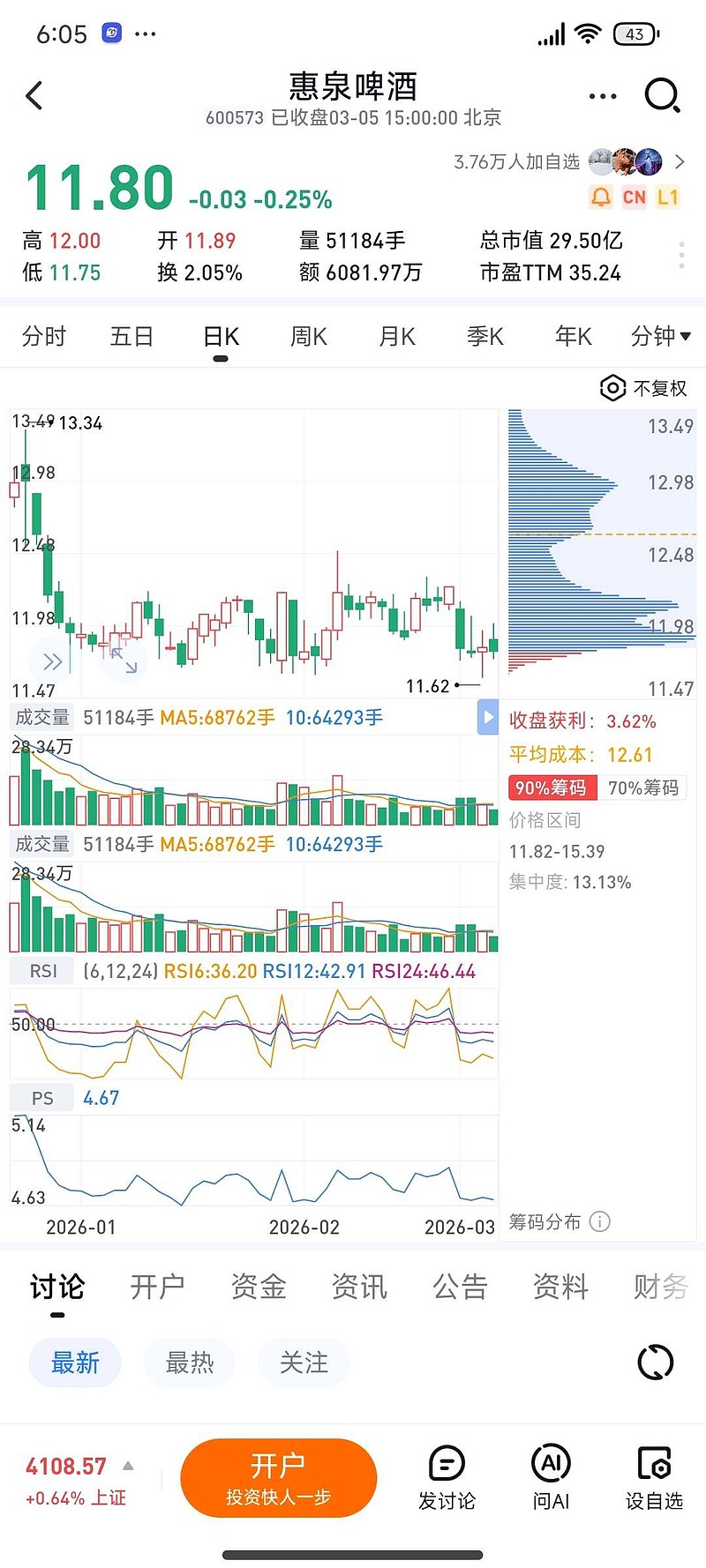Switch the chart to 五日 view
Viewport: 706px width, 1568px height.
tap(132, 336)
